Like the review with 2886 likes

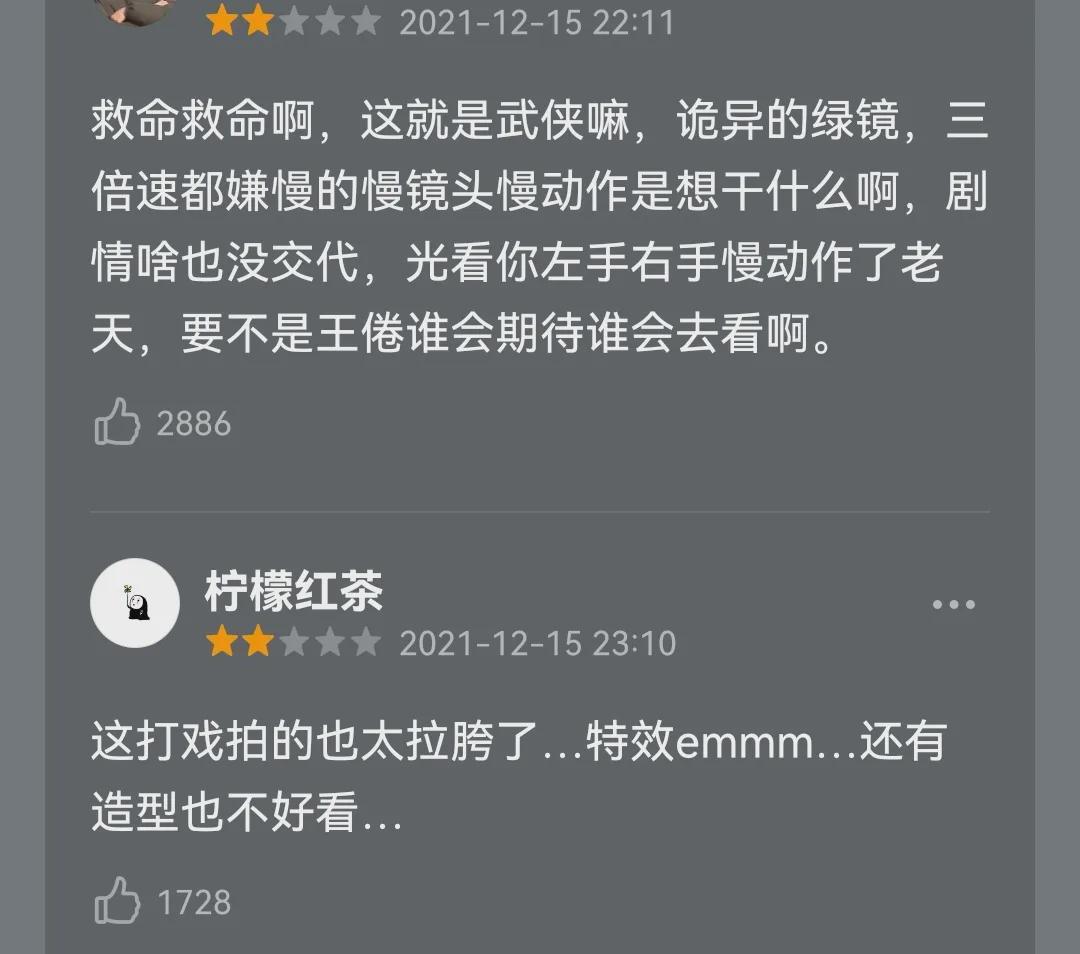tap(118, 422)
